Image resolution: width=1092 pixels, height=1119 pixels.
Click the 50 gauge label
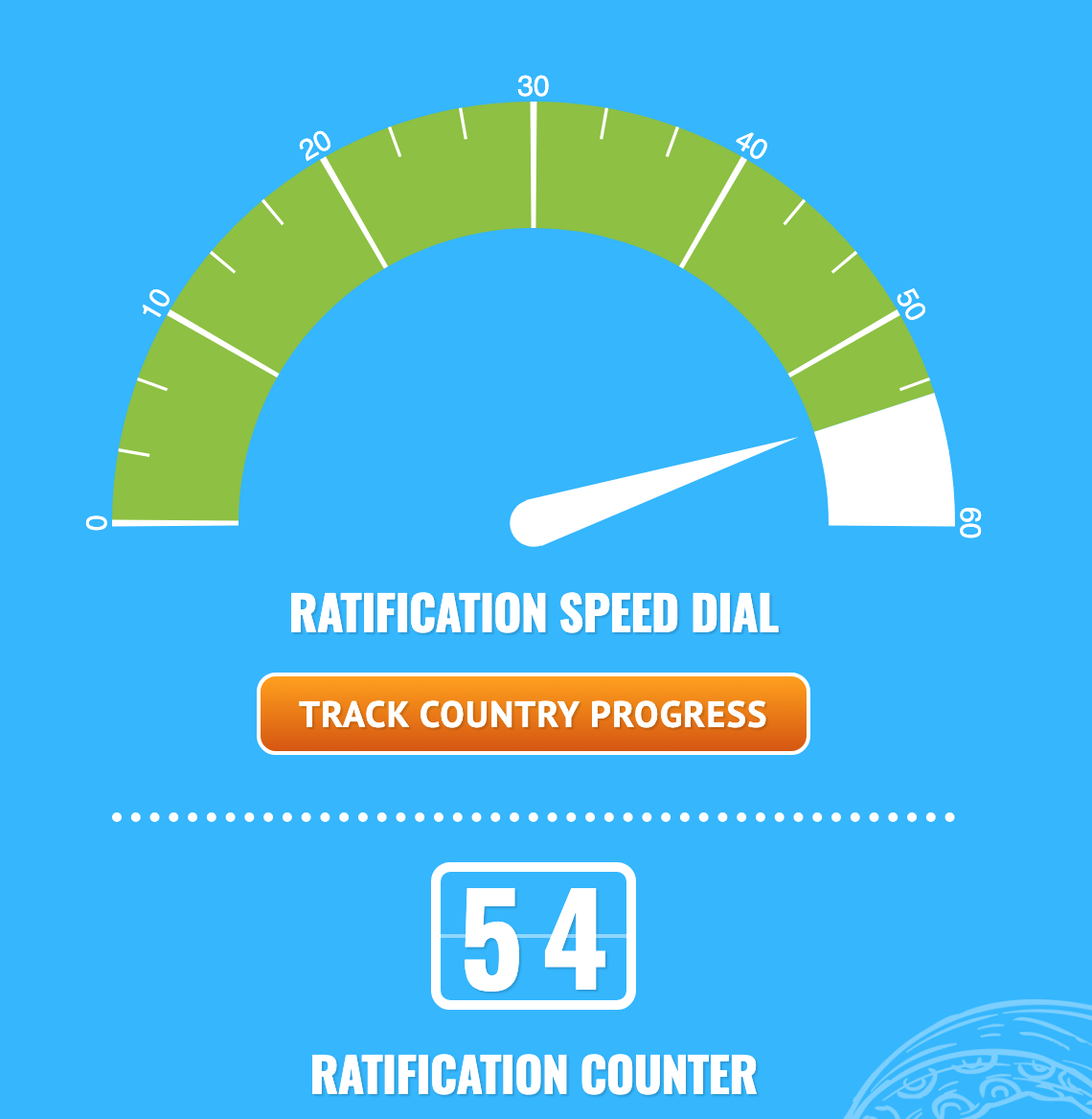913,305
